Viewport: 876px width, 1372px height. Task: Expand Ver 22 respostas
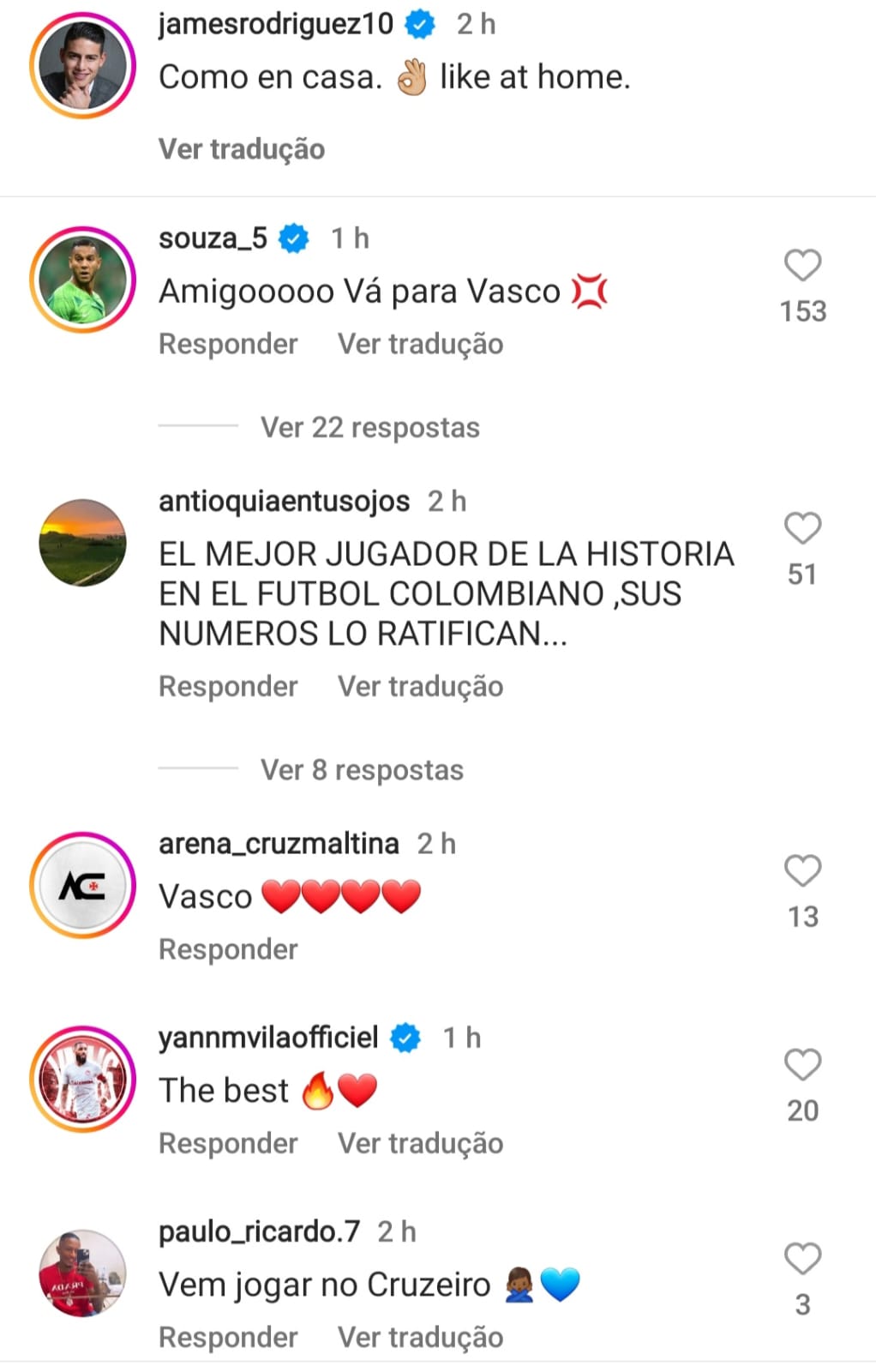[x=369, y=427]
